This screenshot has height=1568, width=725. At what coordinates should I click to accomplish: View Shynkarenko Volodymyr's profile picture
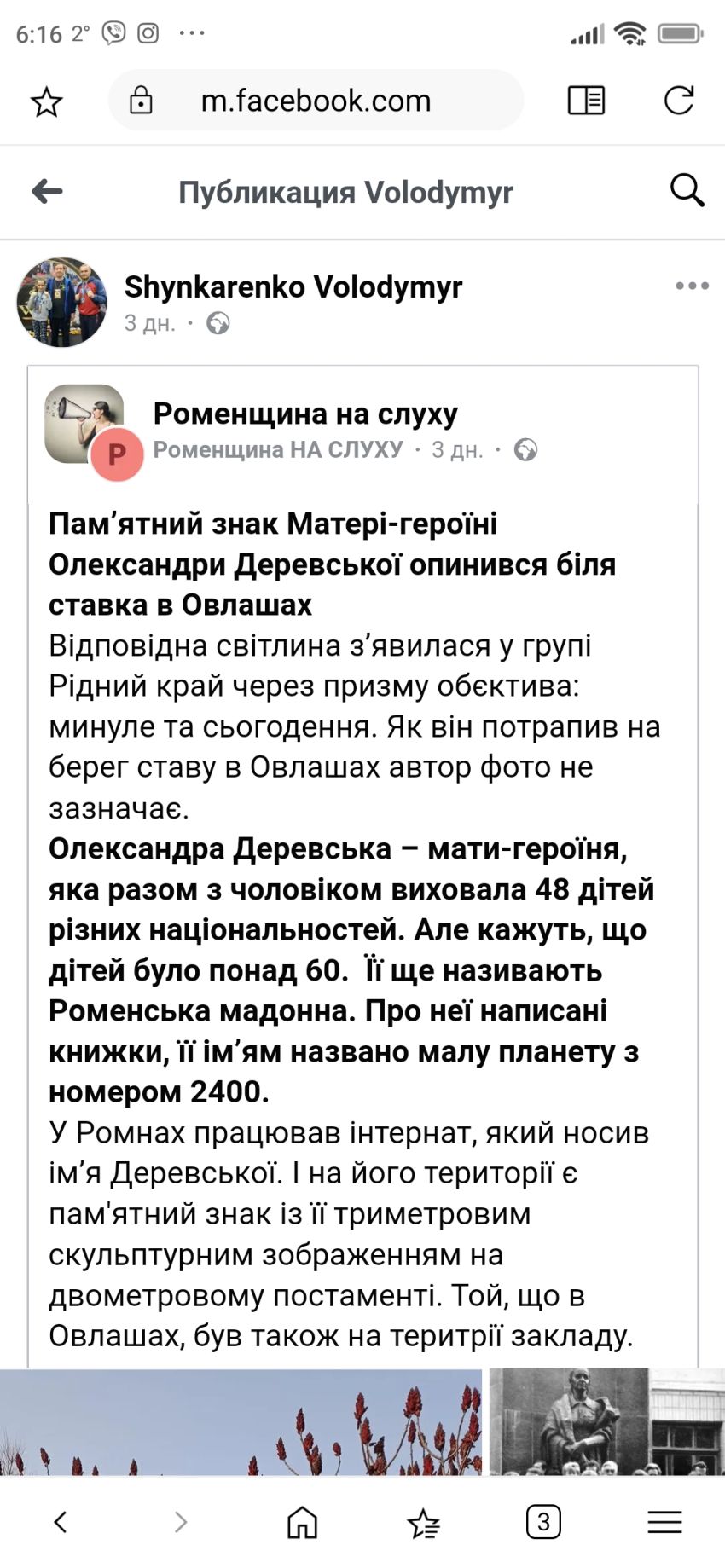coord(61,302)
